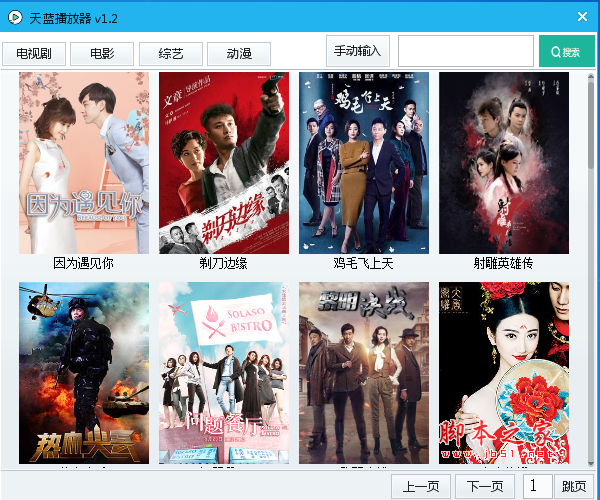
Task: Open the 射雕英雄传 poster
Action: [x=504, y=163]
